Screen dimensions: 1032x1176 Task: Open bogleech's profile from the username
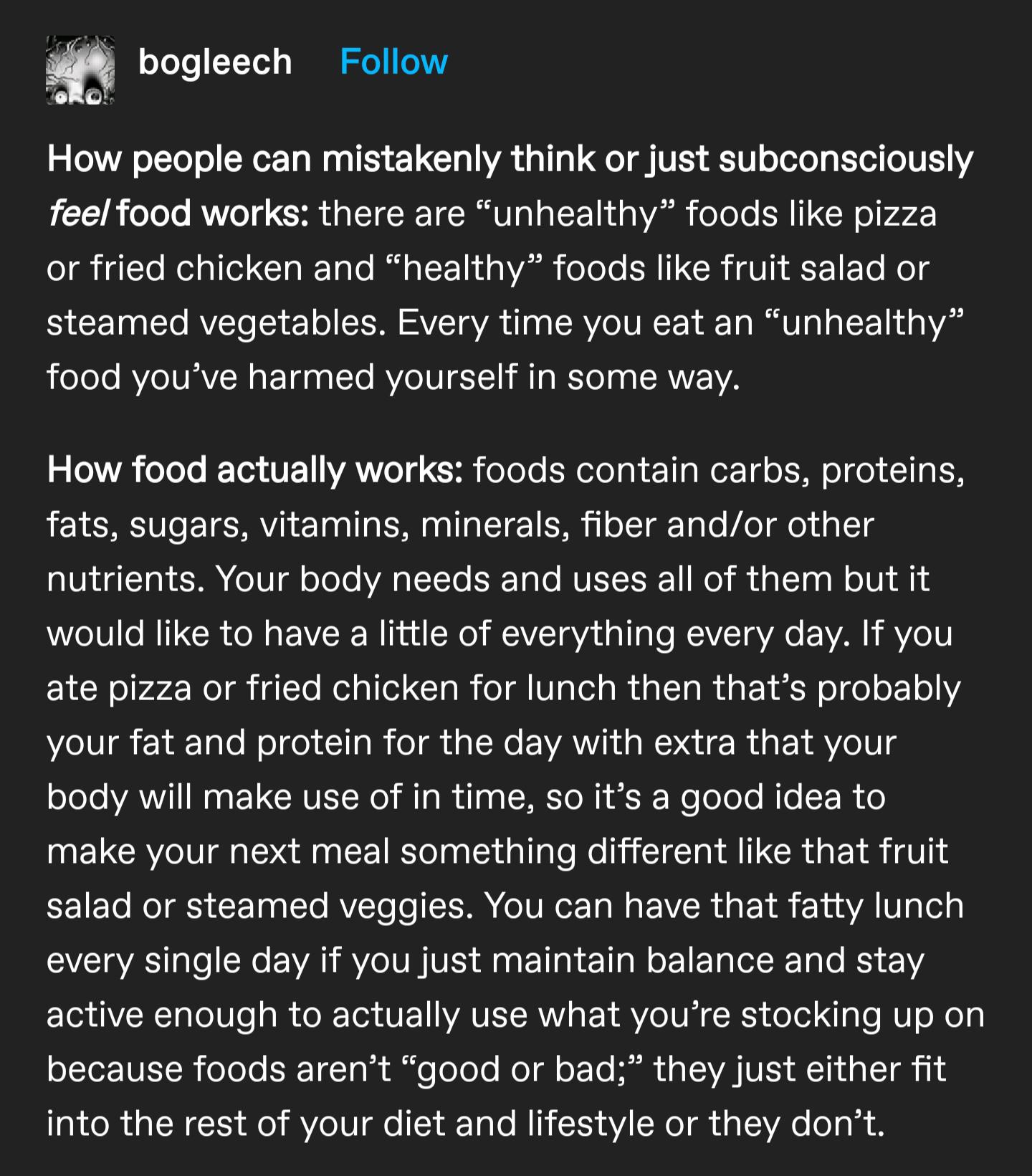point(215,62)
